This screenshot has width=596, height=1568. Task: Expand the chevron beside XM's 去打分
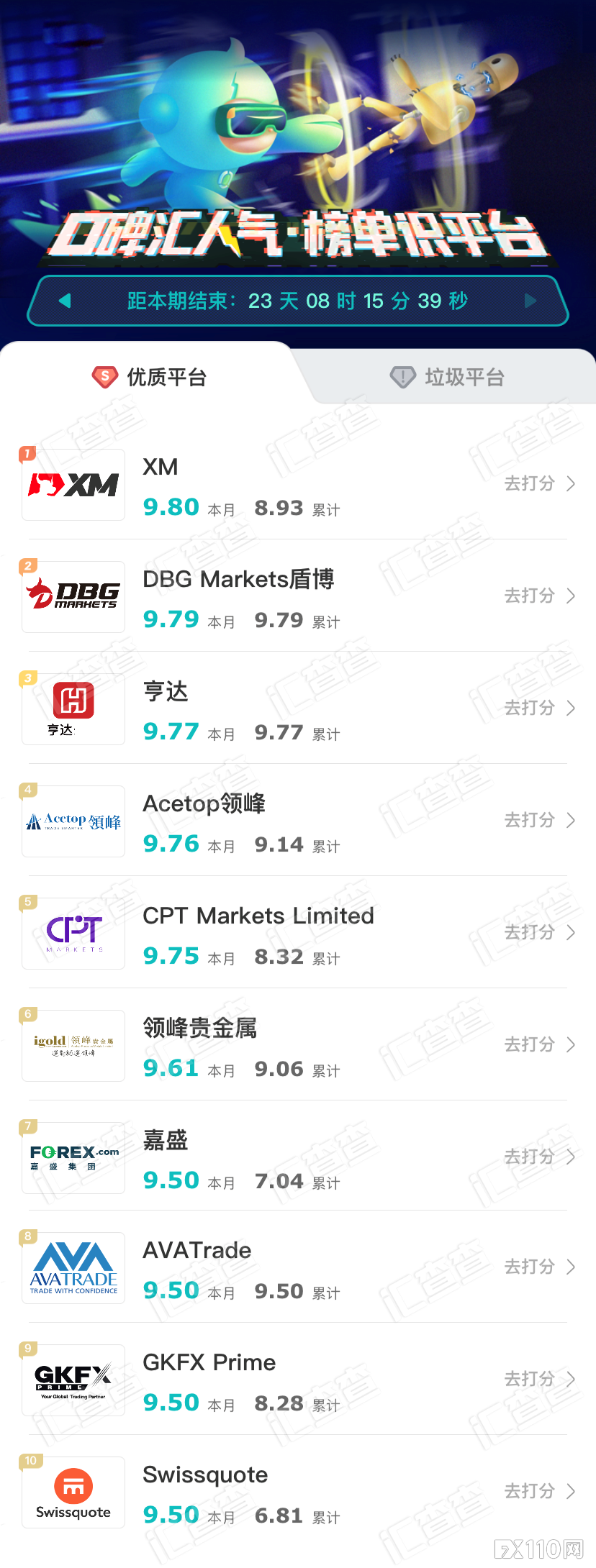tap(570, 484)
